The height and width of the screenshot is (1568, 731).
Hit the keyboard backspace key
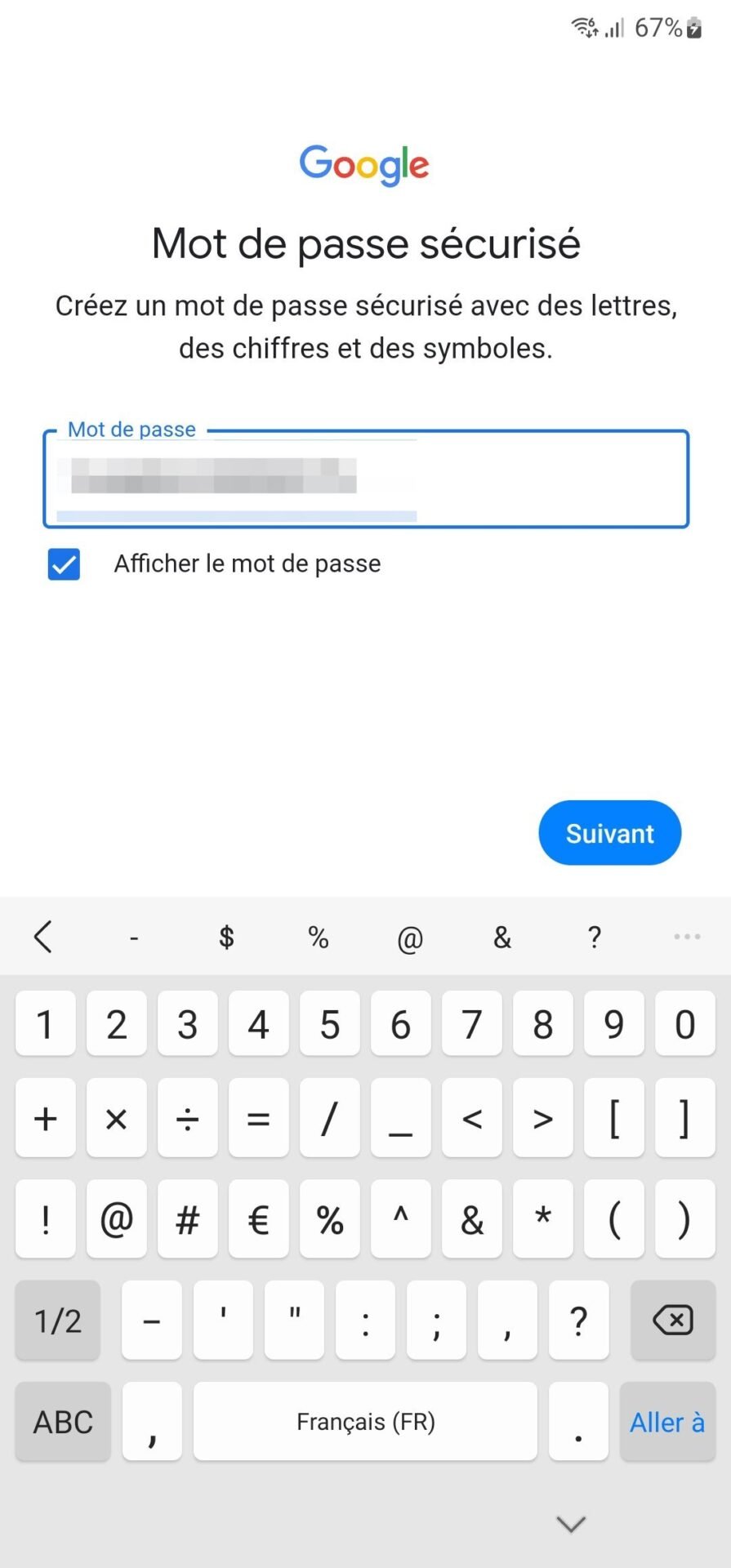coord(673,1320)
